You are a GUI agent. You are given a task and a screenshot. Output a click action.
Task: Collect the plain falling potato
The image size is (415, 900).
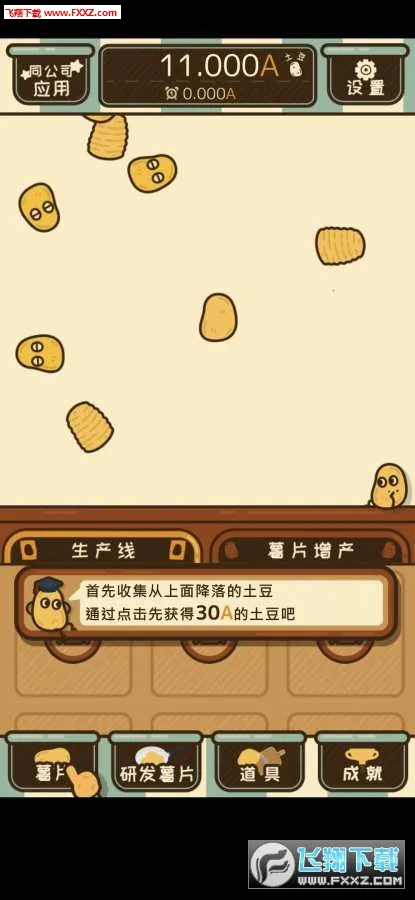pos(218,317)
